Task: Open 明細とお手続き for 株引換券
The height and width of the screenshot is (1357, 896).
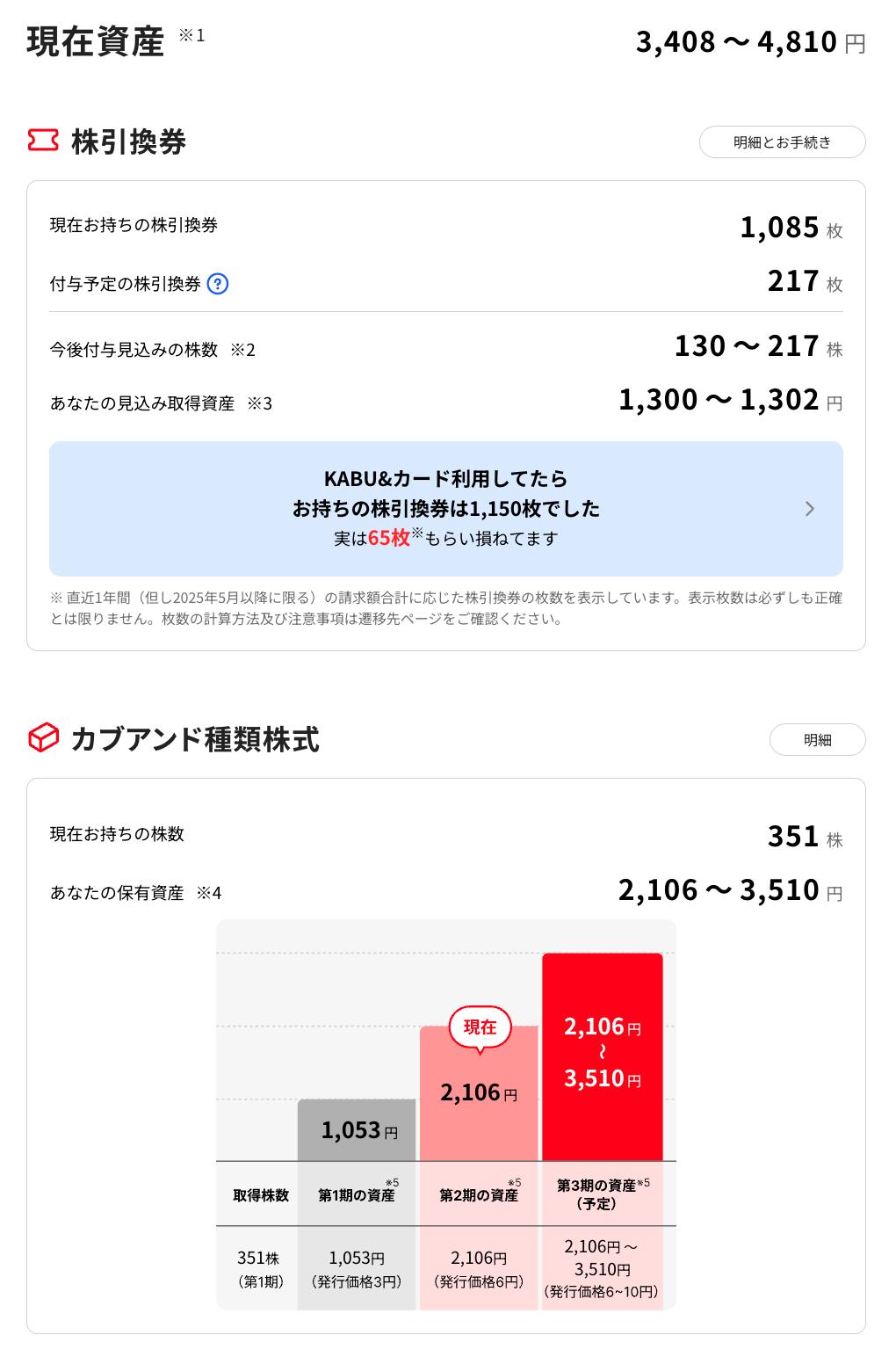Action: [x=782, y=142]
